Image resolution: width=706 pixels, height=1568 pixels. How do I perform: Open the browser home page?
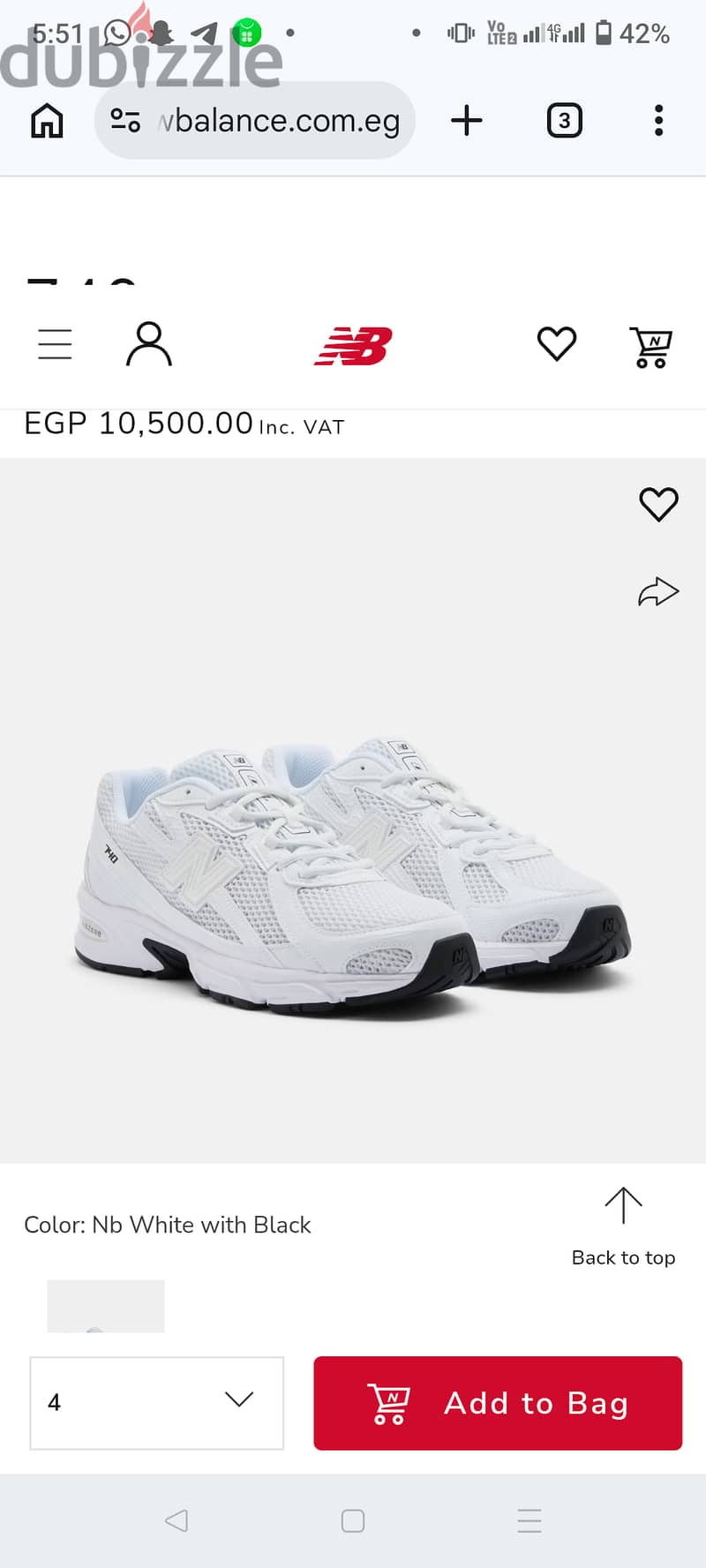47,121
